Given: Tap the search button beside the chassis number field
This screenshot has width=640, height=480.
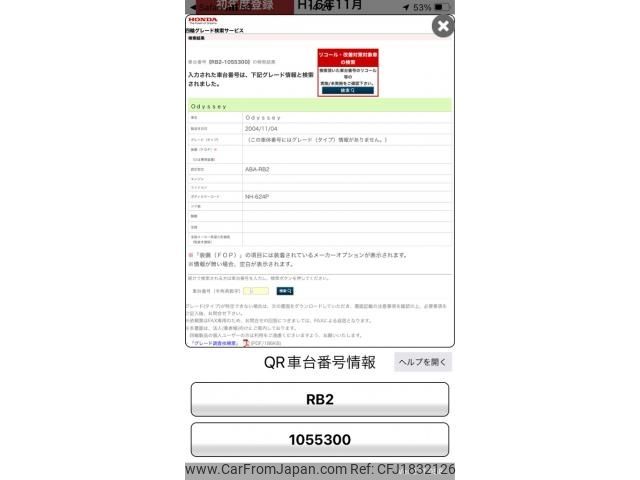Looking at the screenshot, I should click(x=285, y=290).
